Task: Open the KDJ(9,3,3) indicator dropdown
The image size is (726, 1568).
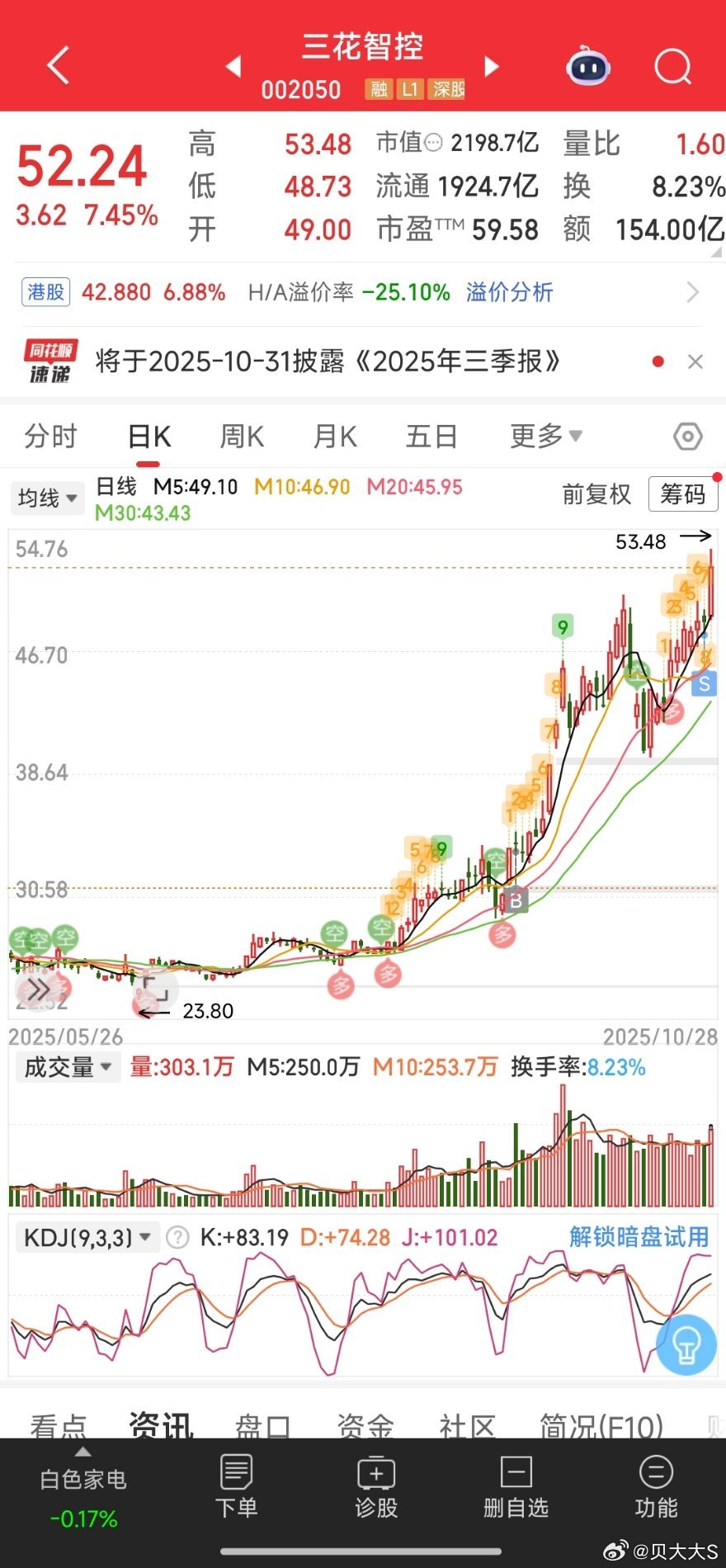Action: tap(87, 1237)
